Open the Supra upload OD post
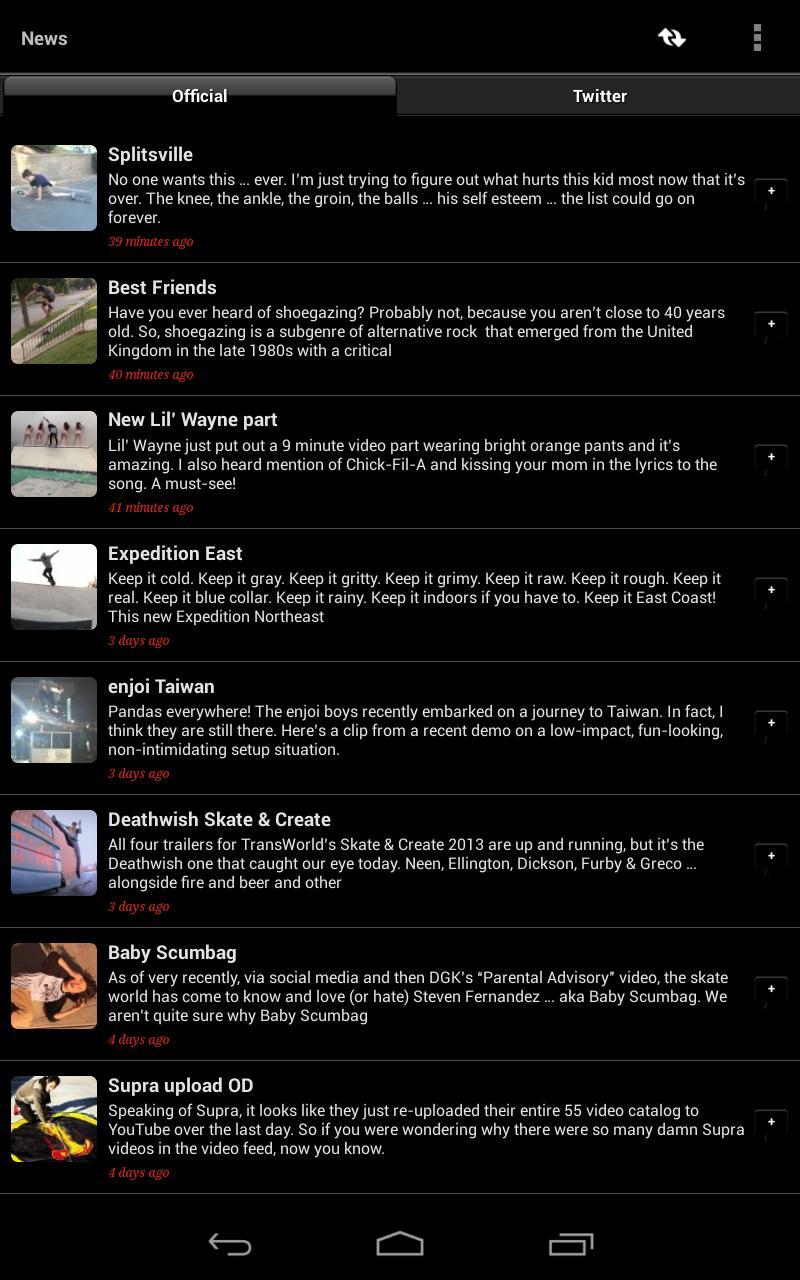Screen dimensions: 800x1280 coord(180,1086)
